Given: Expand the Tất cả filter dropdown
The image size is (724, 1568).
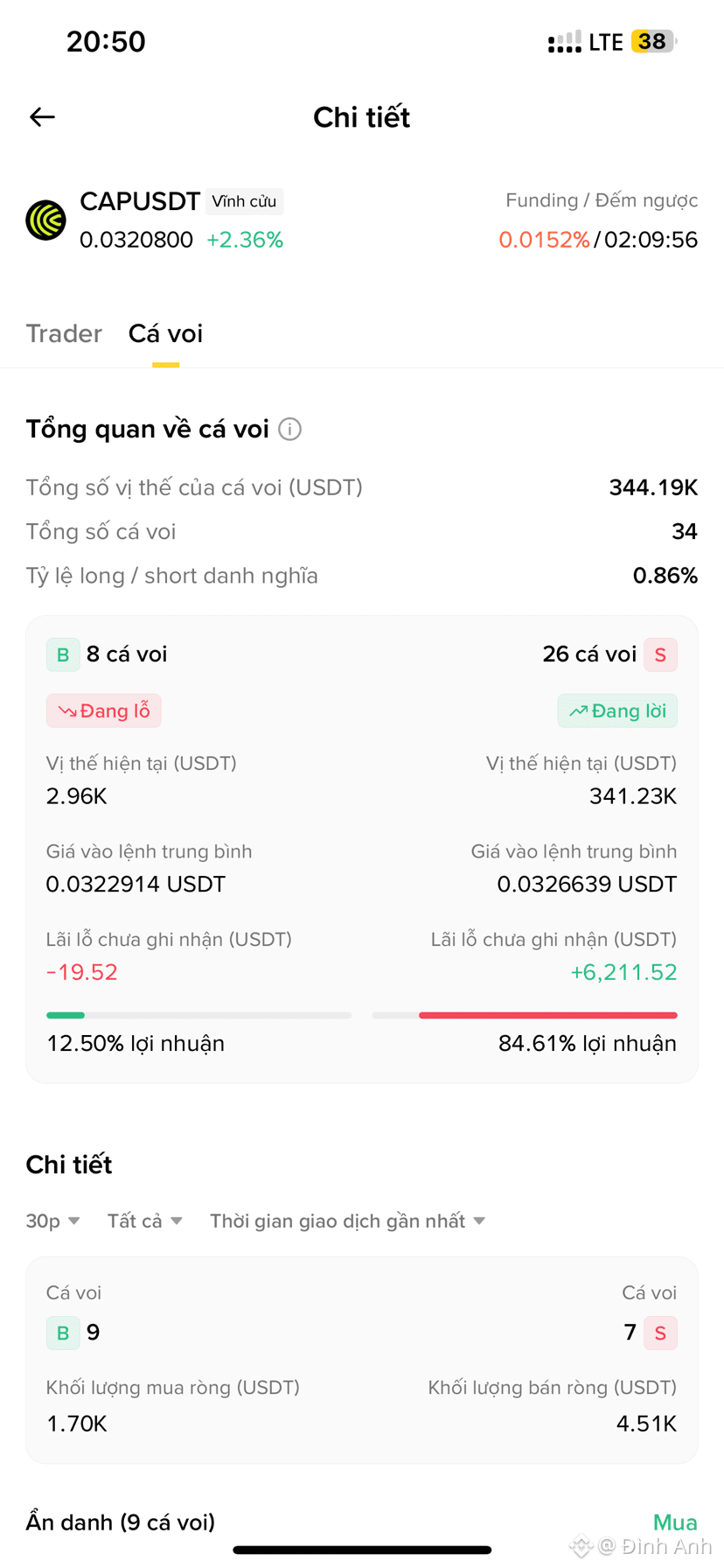Looking at the screenshot, I should (x=145, y=1221).
